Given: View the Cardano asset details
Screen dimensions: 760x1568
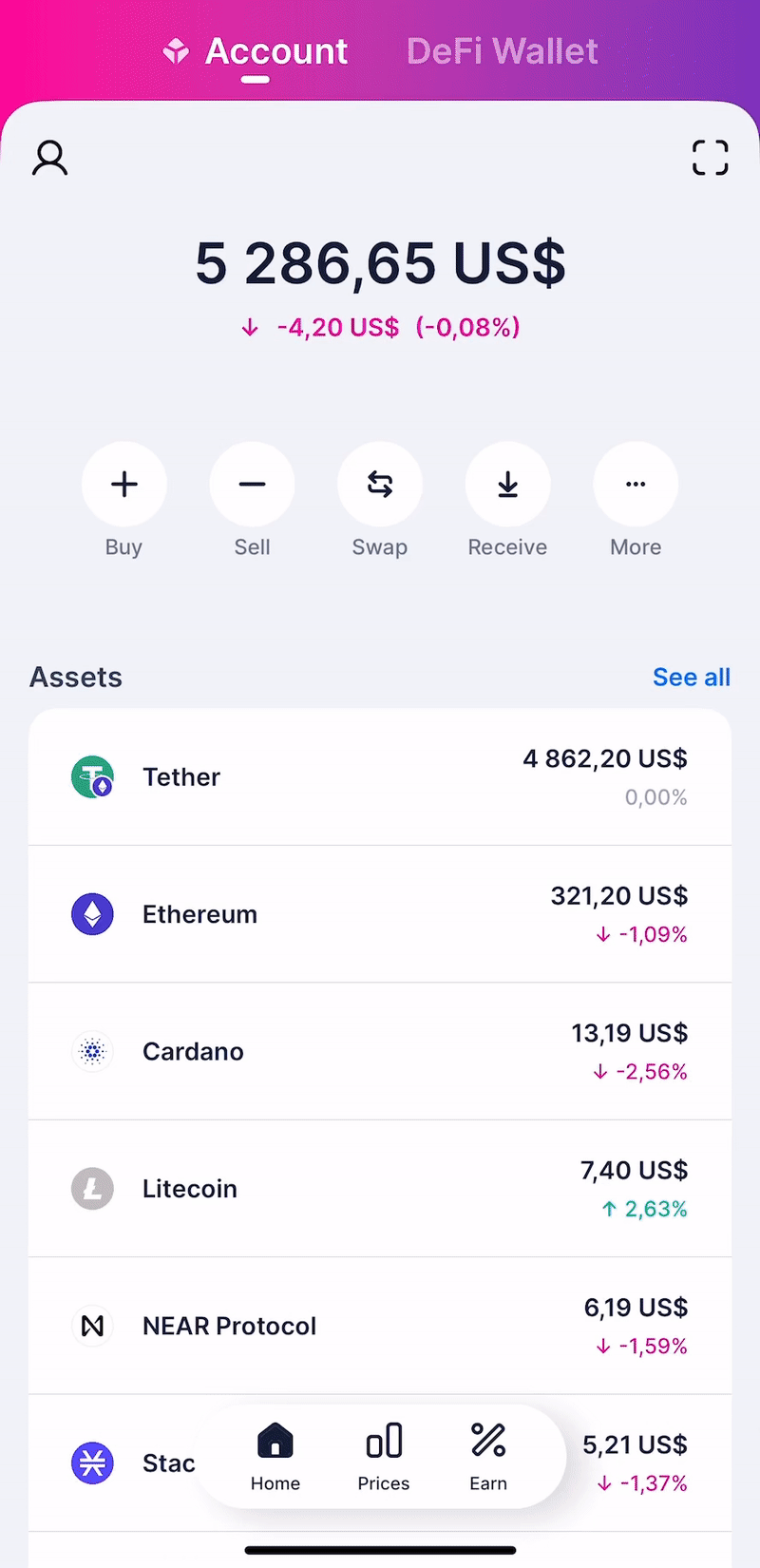Looking at the screenshot, I should click(380, 1051).
